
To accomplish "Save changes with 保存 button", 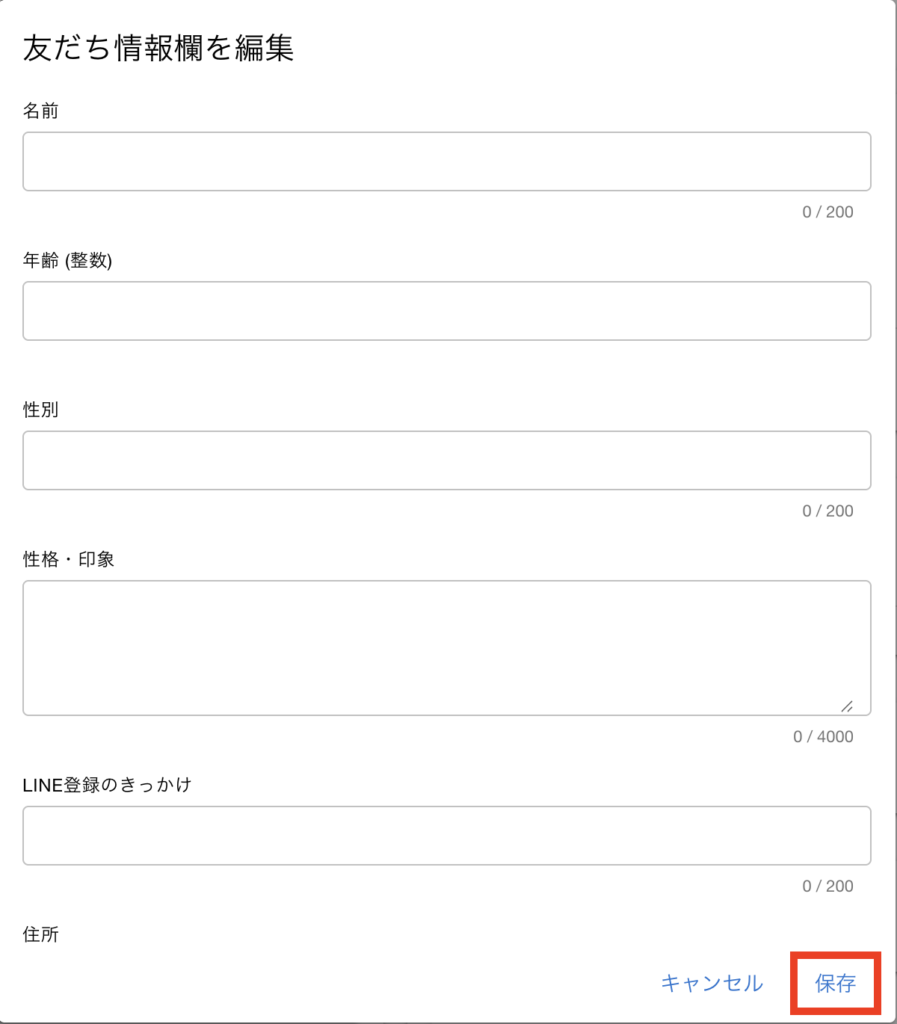I will click(x=835, y=983).
